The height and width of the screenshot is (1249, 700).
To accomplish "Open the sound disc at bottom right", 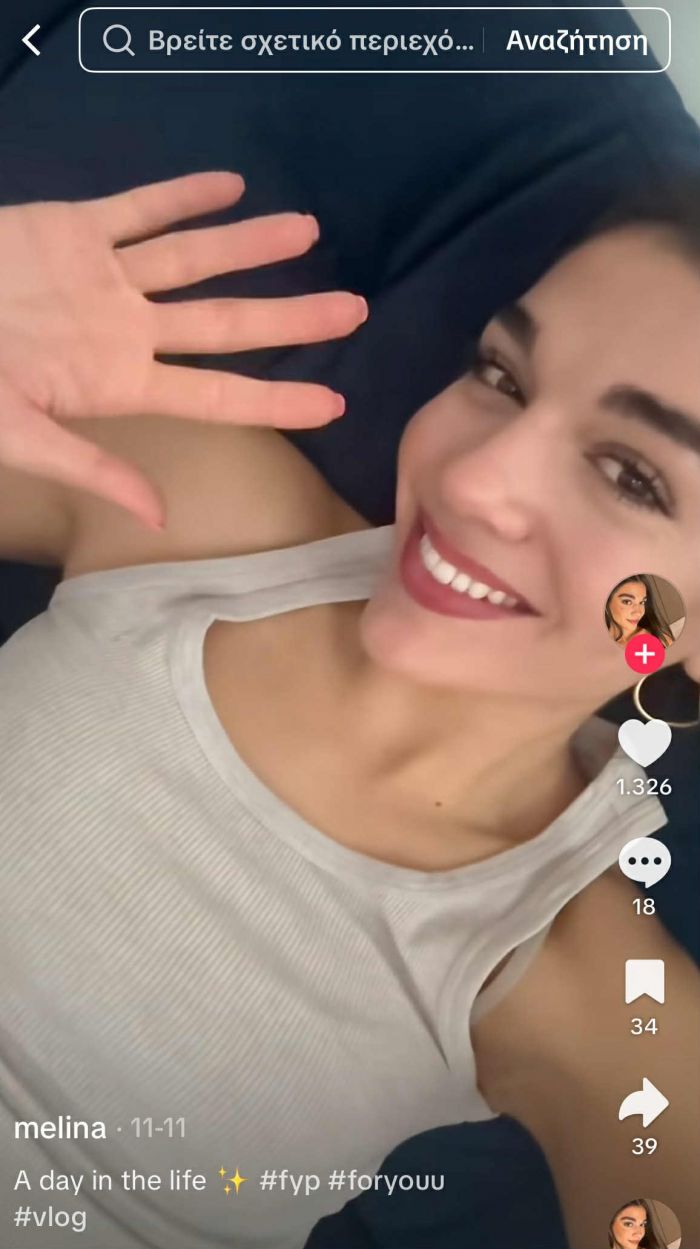I will click(x=644, y=1226).
